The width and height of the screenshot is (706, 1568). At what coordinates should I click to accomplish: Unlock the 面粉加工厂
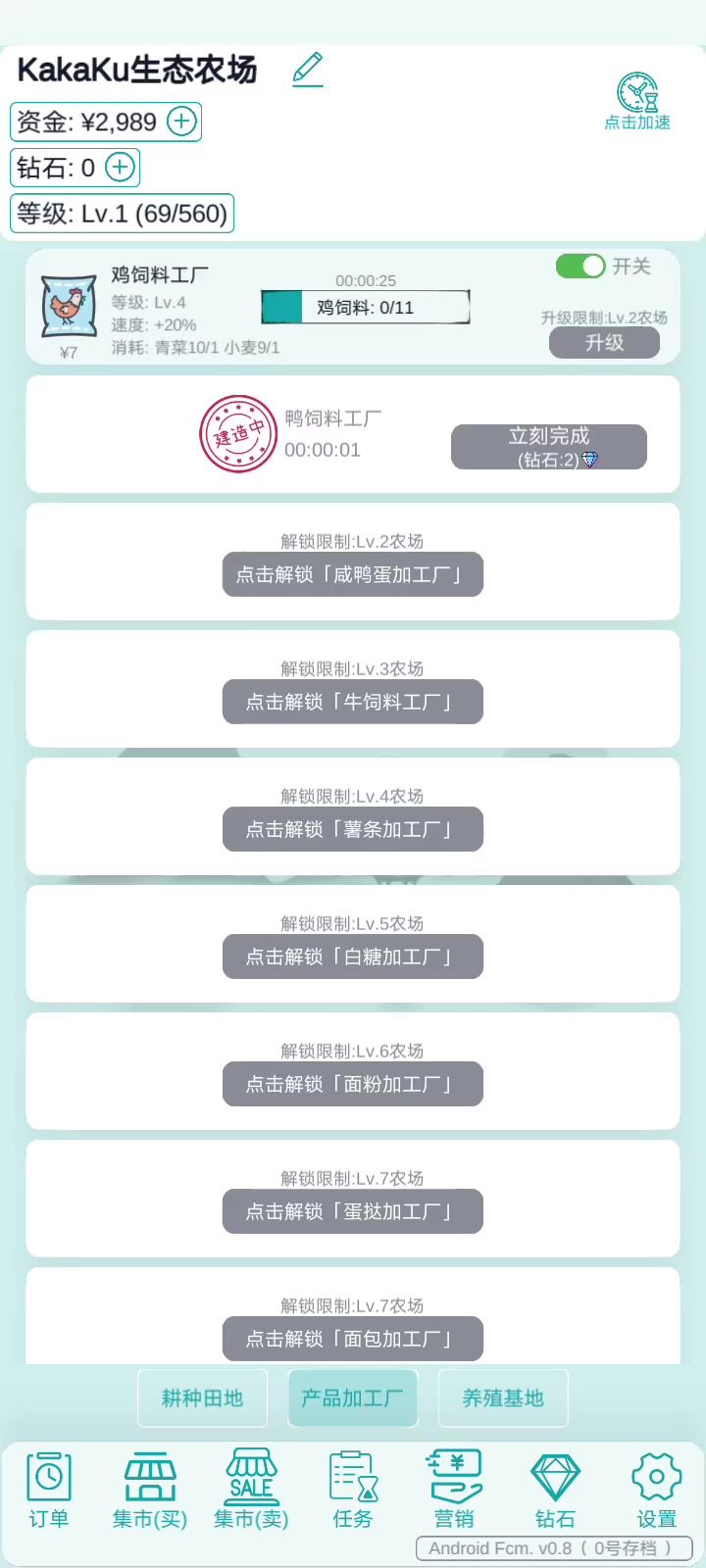coord(353,1084)
